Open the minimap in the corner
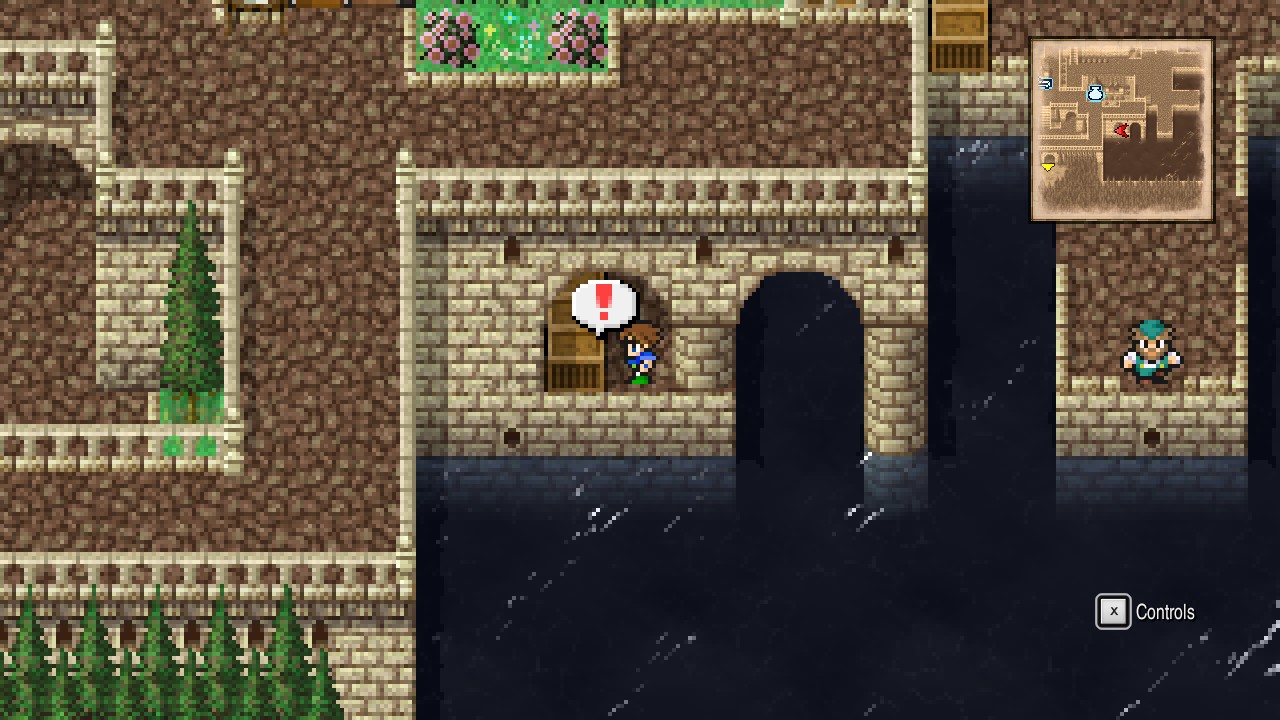 coord(1121,130)
